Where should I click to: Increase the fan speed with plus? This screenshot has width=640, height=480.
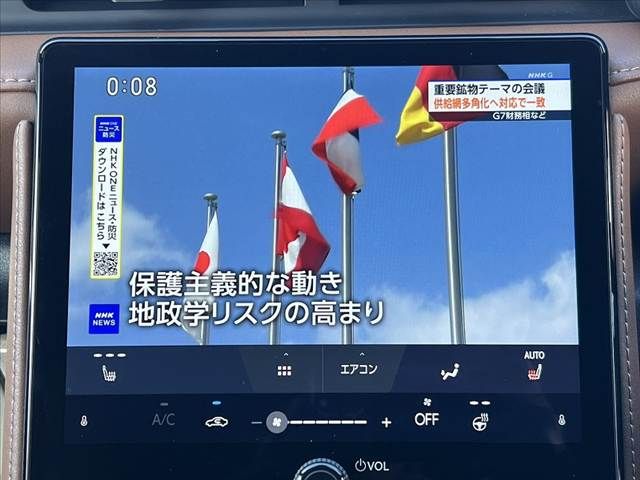(x=386, y=422)
